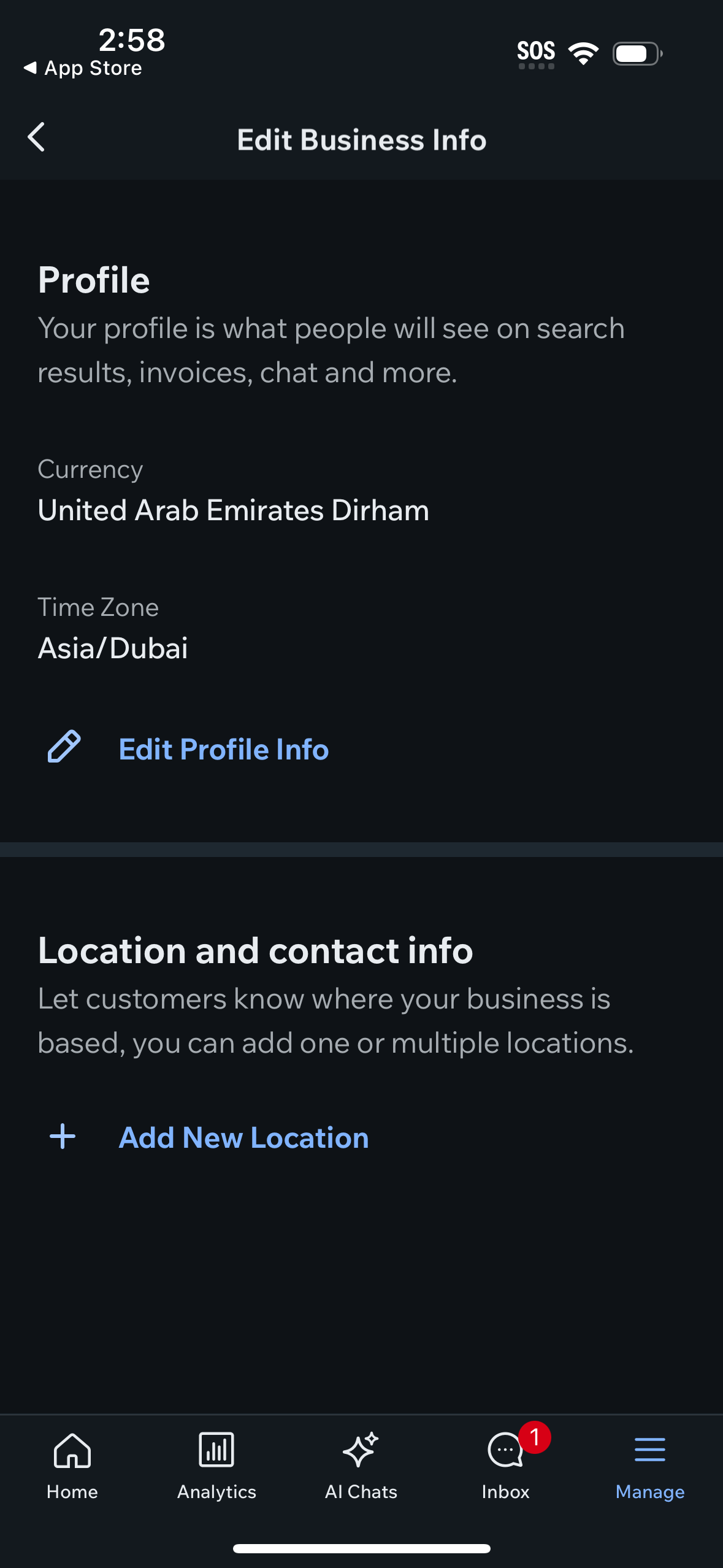Return to the App Store via status bar

coord(83,67)
